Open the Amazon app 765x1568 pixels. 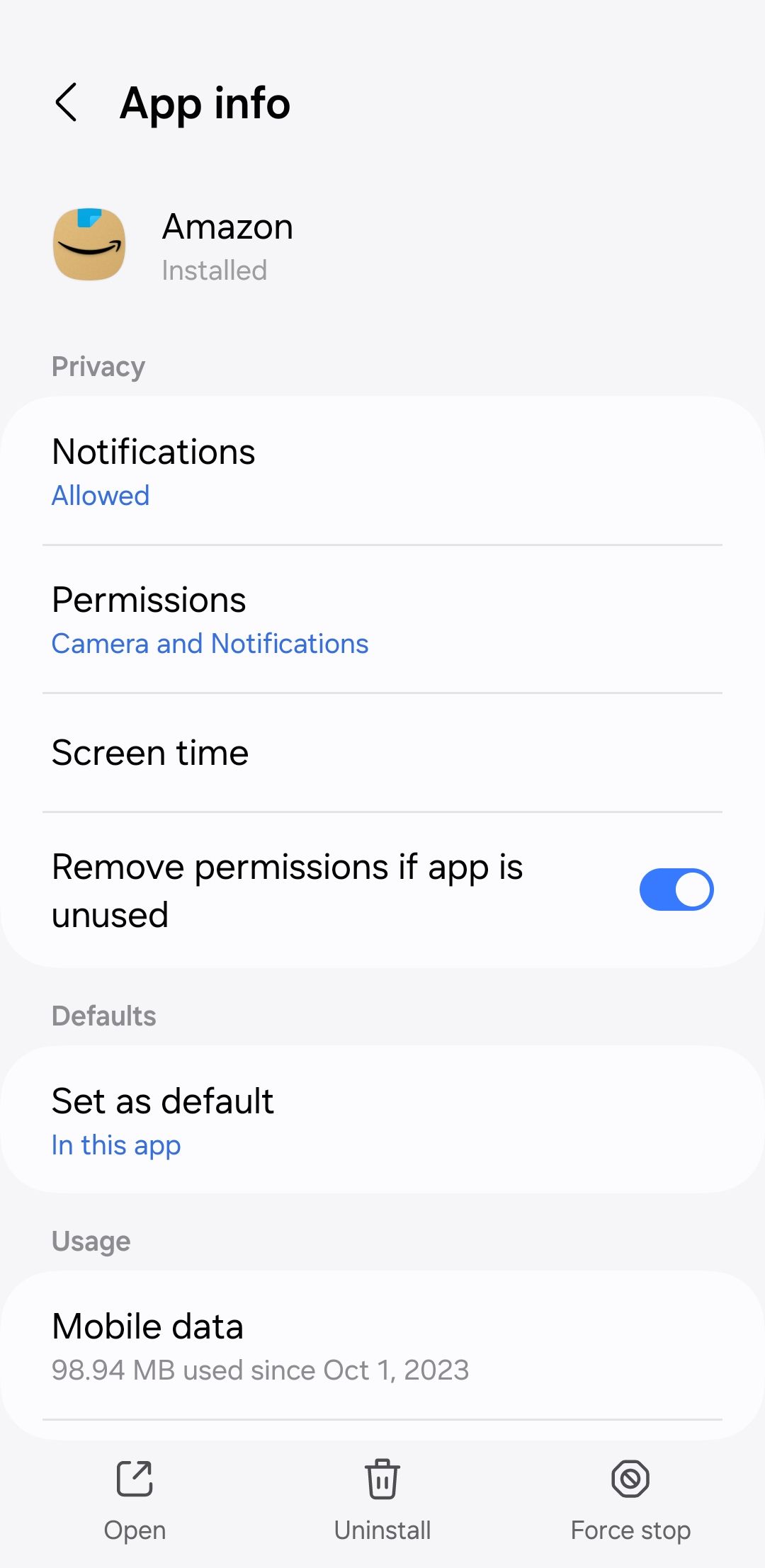[x=135, y=1499]
